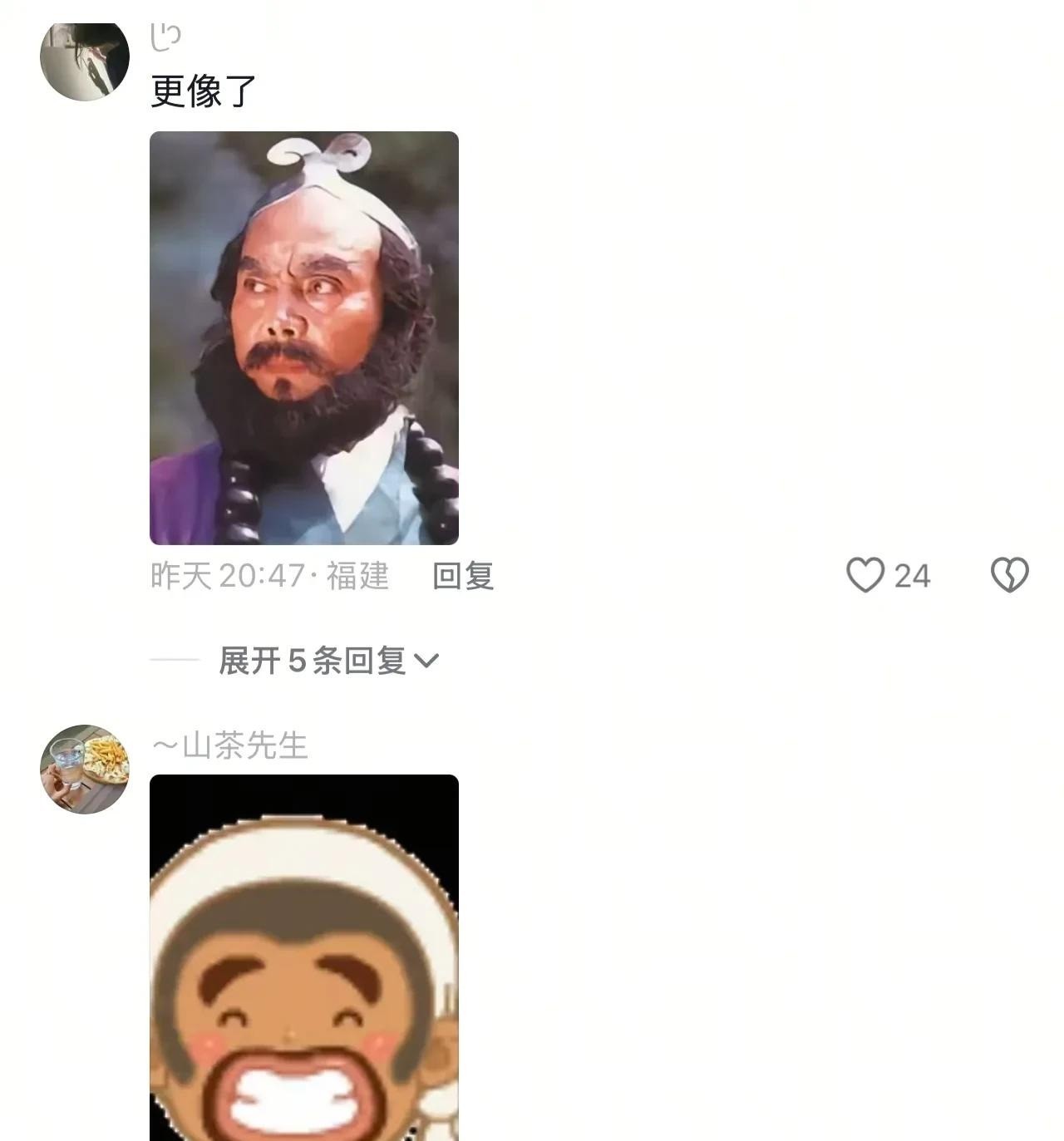Image resolution: width=1064 pixels, height=1141 pixels.
Task: Dislike the comment 更像了
Action: click(x=1009, y=575)
